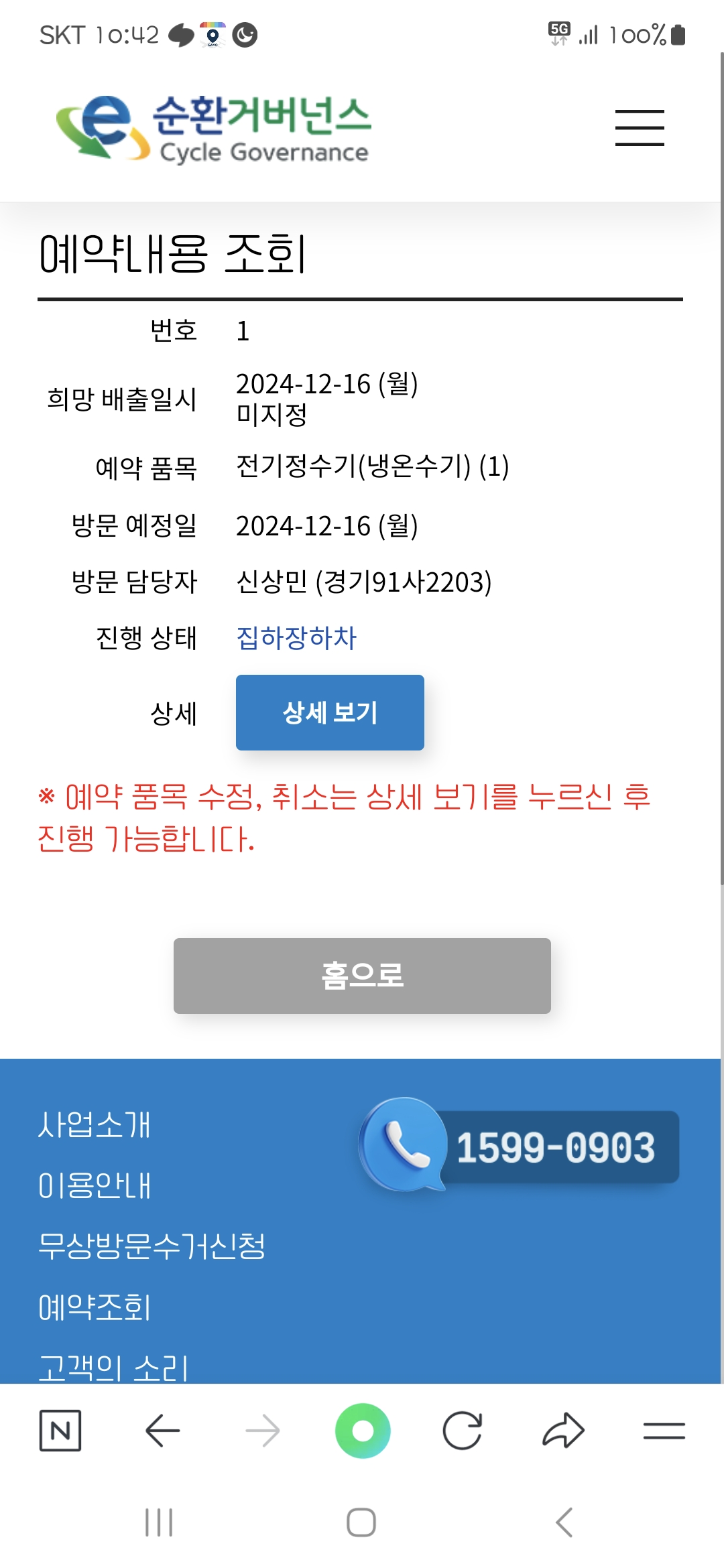This screenshot has height=1568, width=724.
Task: Tap the 상세 보기 button
Action: (330, 712)
